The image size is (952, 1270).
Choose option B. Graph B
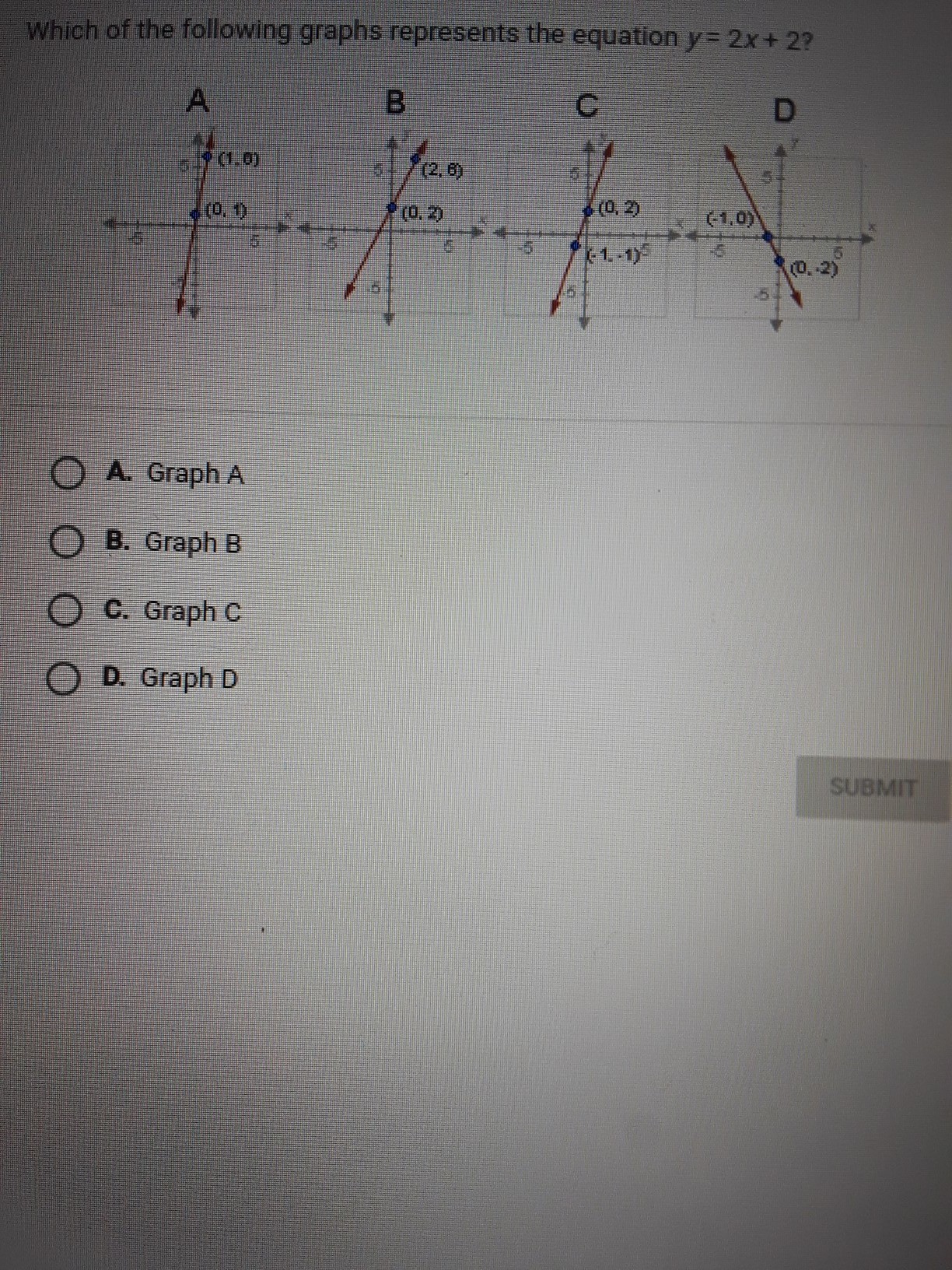tap(66, 542)
